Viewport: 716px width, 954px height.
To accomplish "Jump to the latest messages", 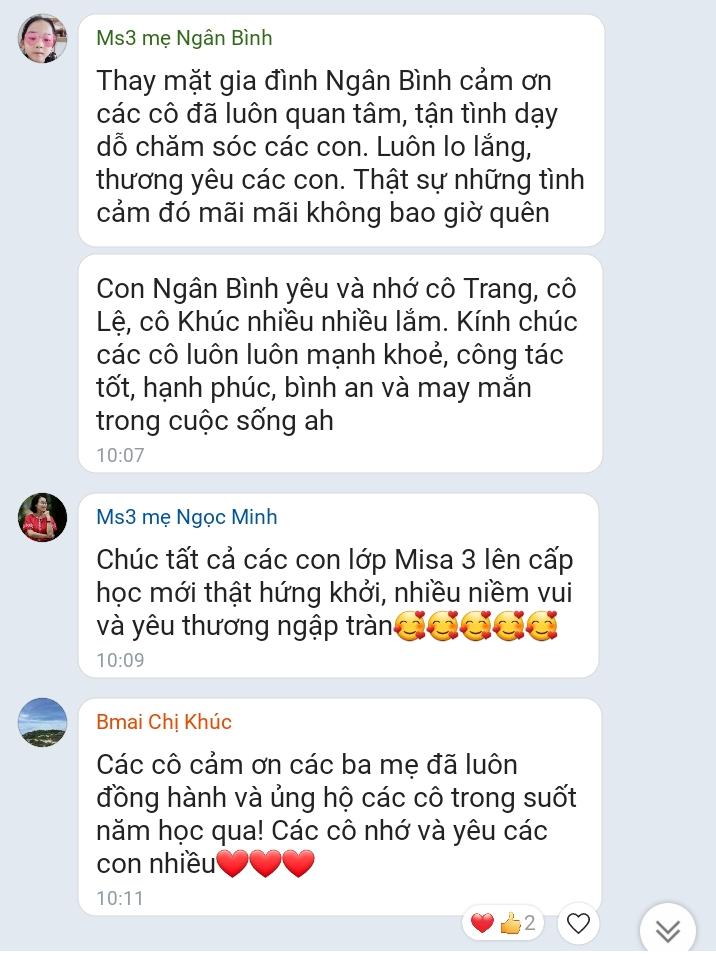I will pyautogui.click(x=667, y=930).
